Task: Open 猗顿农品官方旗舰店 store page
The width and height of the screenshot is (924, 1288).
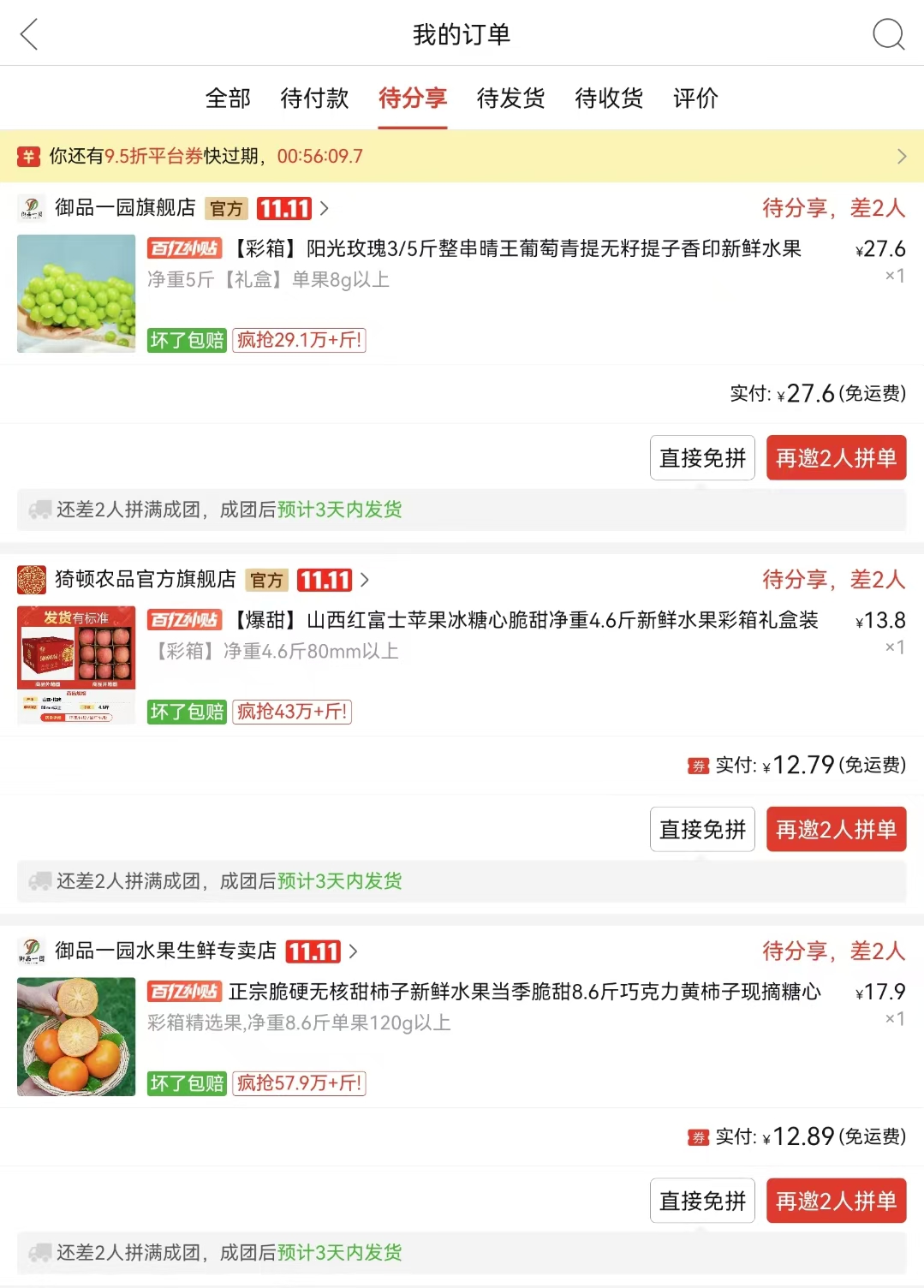Action: tap(145, 580)
